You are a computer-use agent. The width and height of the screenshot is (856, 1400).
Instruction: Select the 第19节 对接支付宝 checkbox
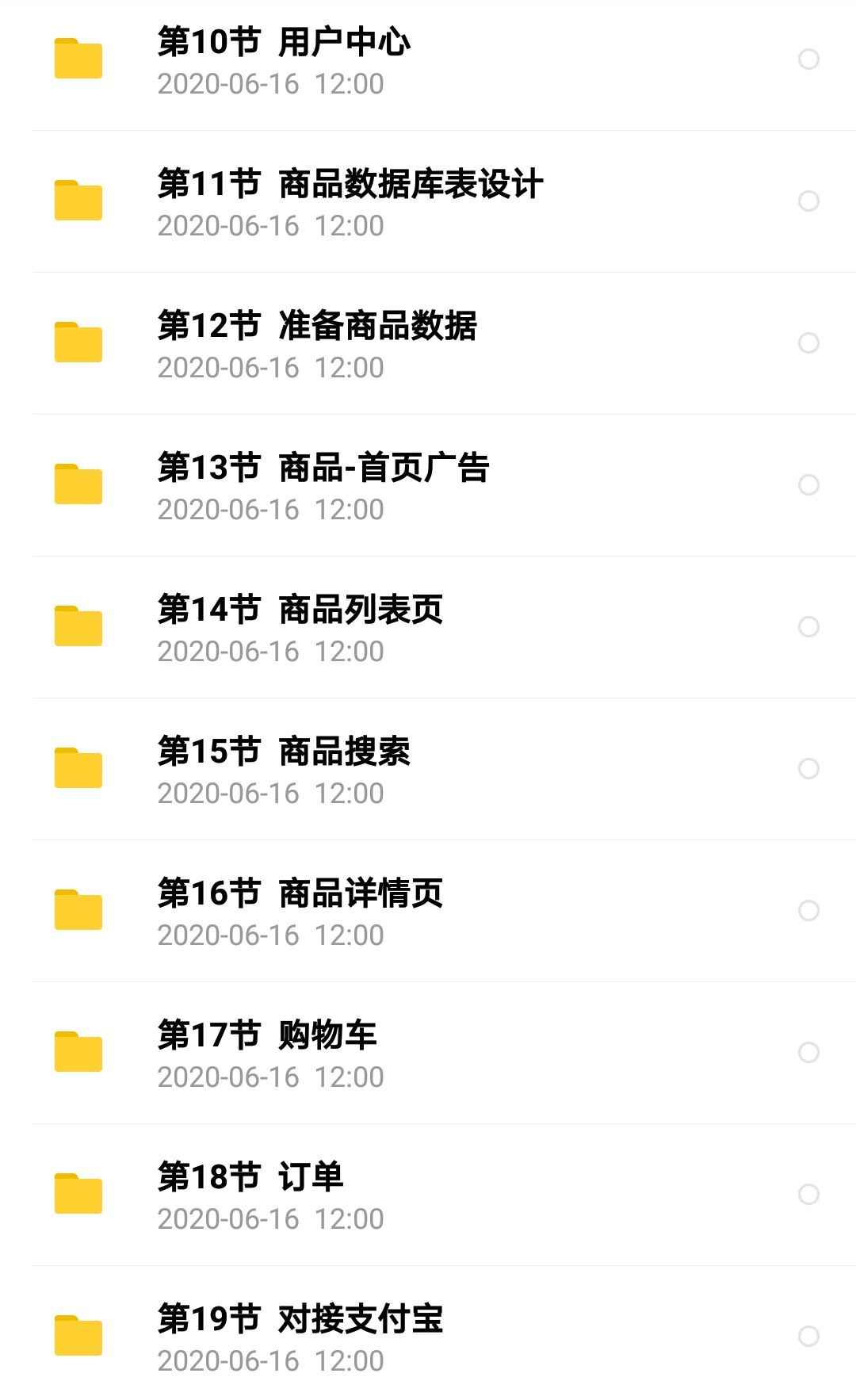(x=808, y=1337)
